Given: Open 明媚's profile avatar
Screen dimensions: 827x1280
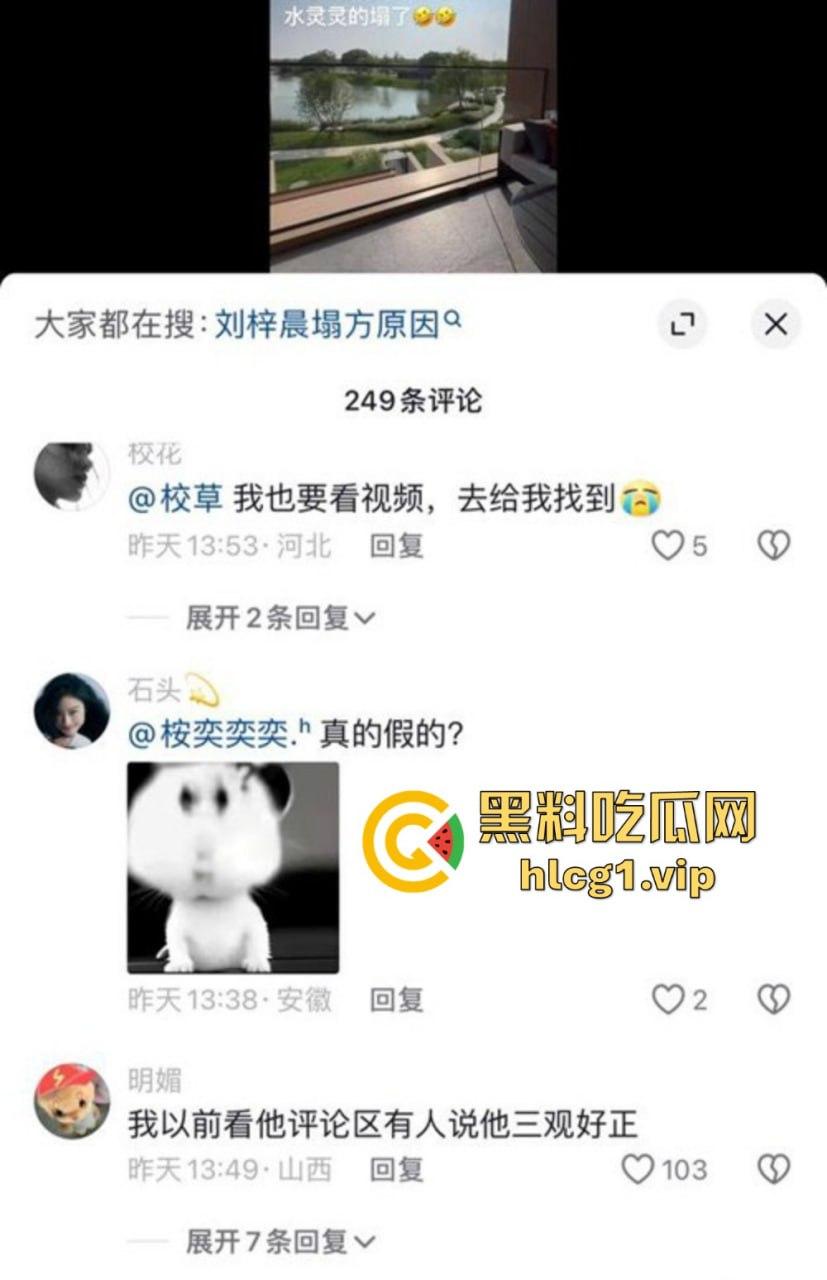Looking at the screenshot, I should (71, 1100).
